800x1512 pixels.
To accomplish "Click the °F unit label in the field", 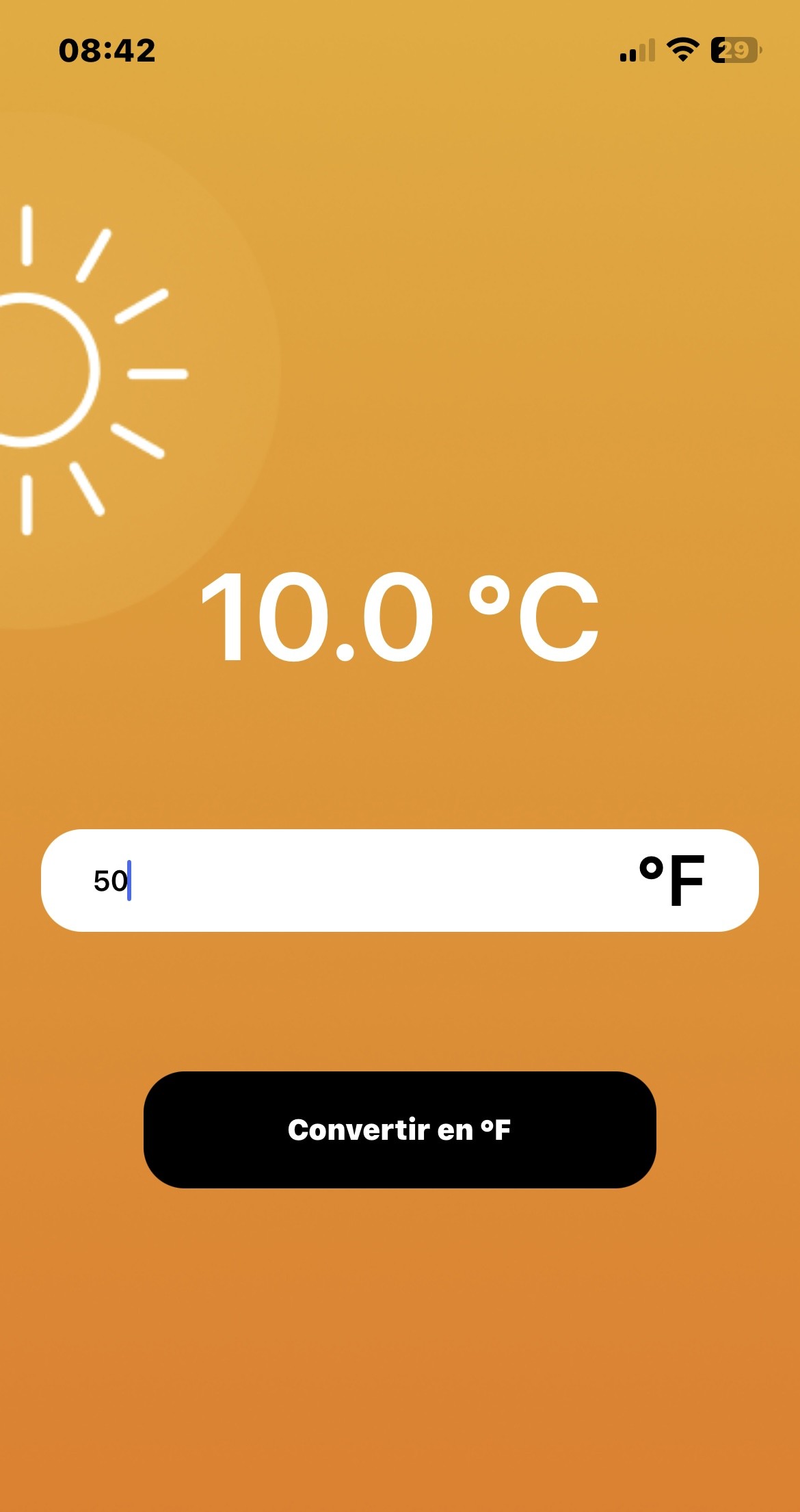I will pyautogui.click(x=674, y=881).
